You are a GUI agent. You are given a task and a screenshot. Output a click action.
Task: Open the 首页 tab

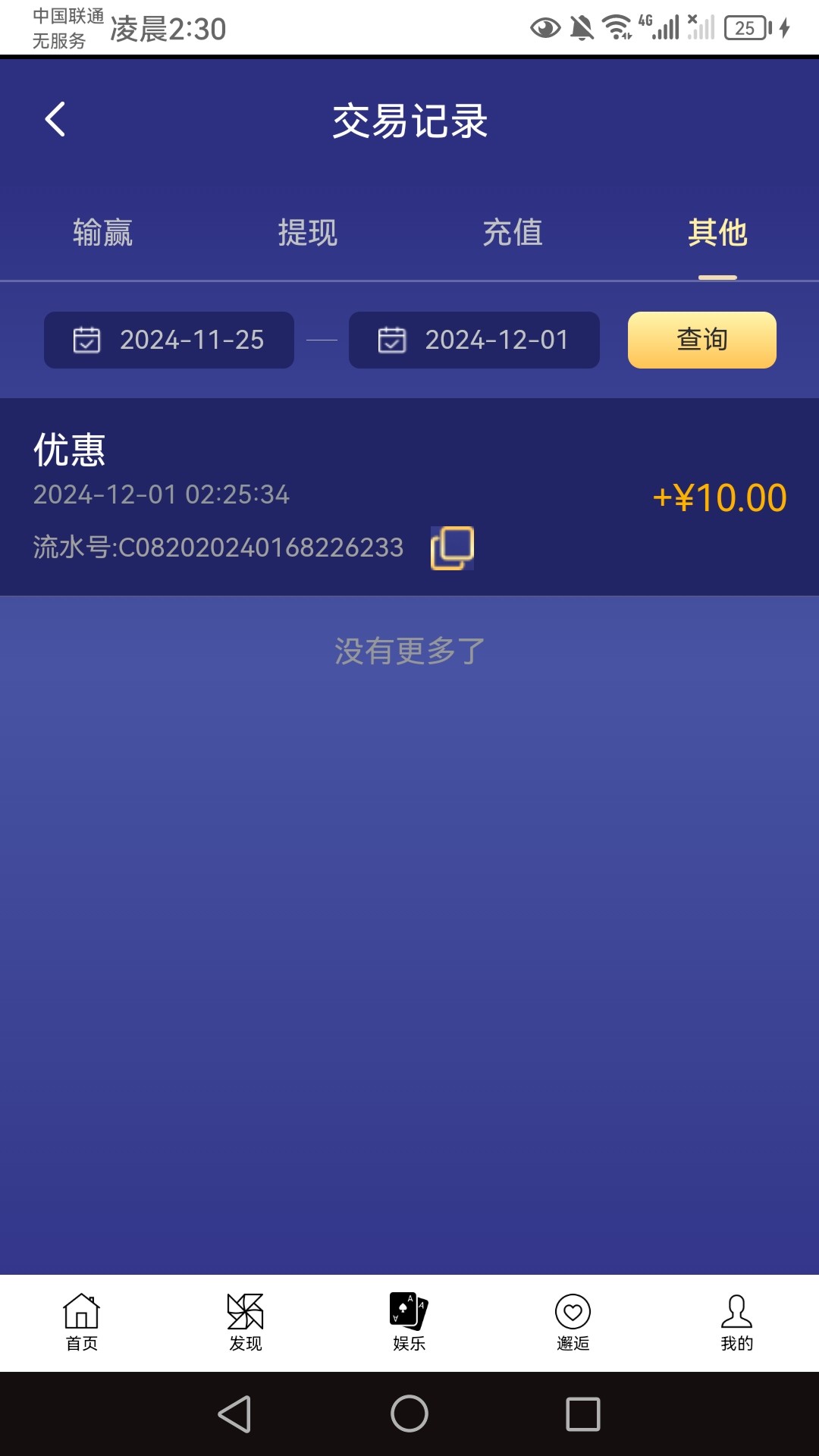(x=82, y=1323)
